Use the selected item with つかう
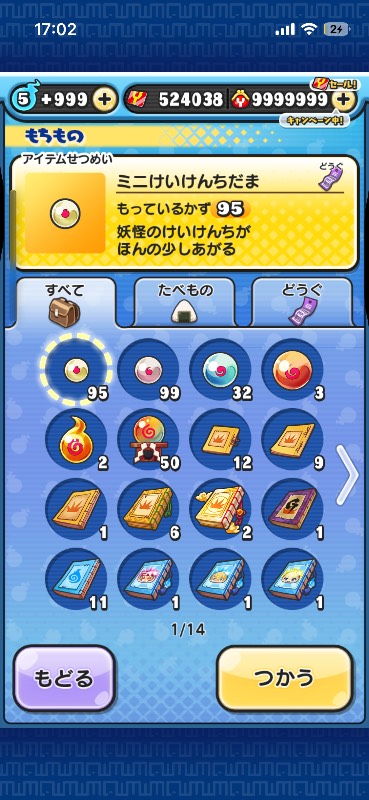The height and width of the screenshot is (800, 369). tap(285, 678)
